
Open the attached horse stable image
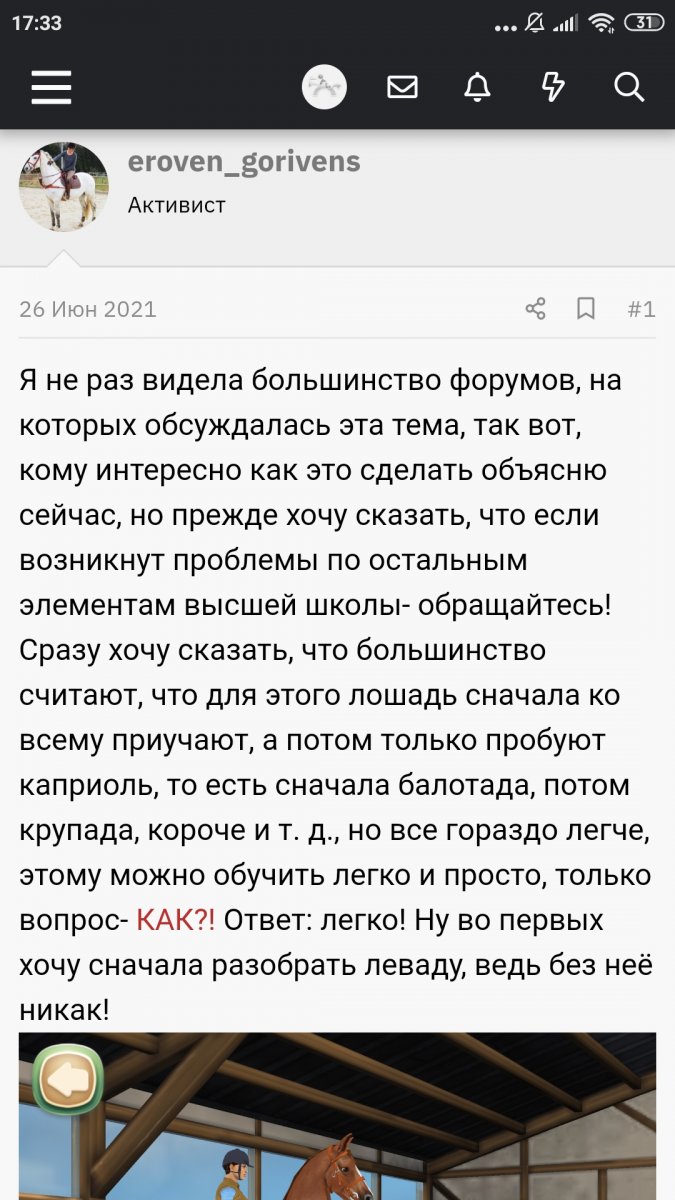pos(337,1116)
